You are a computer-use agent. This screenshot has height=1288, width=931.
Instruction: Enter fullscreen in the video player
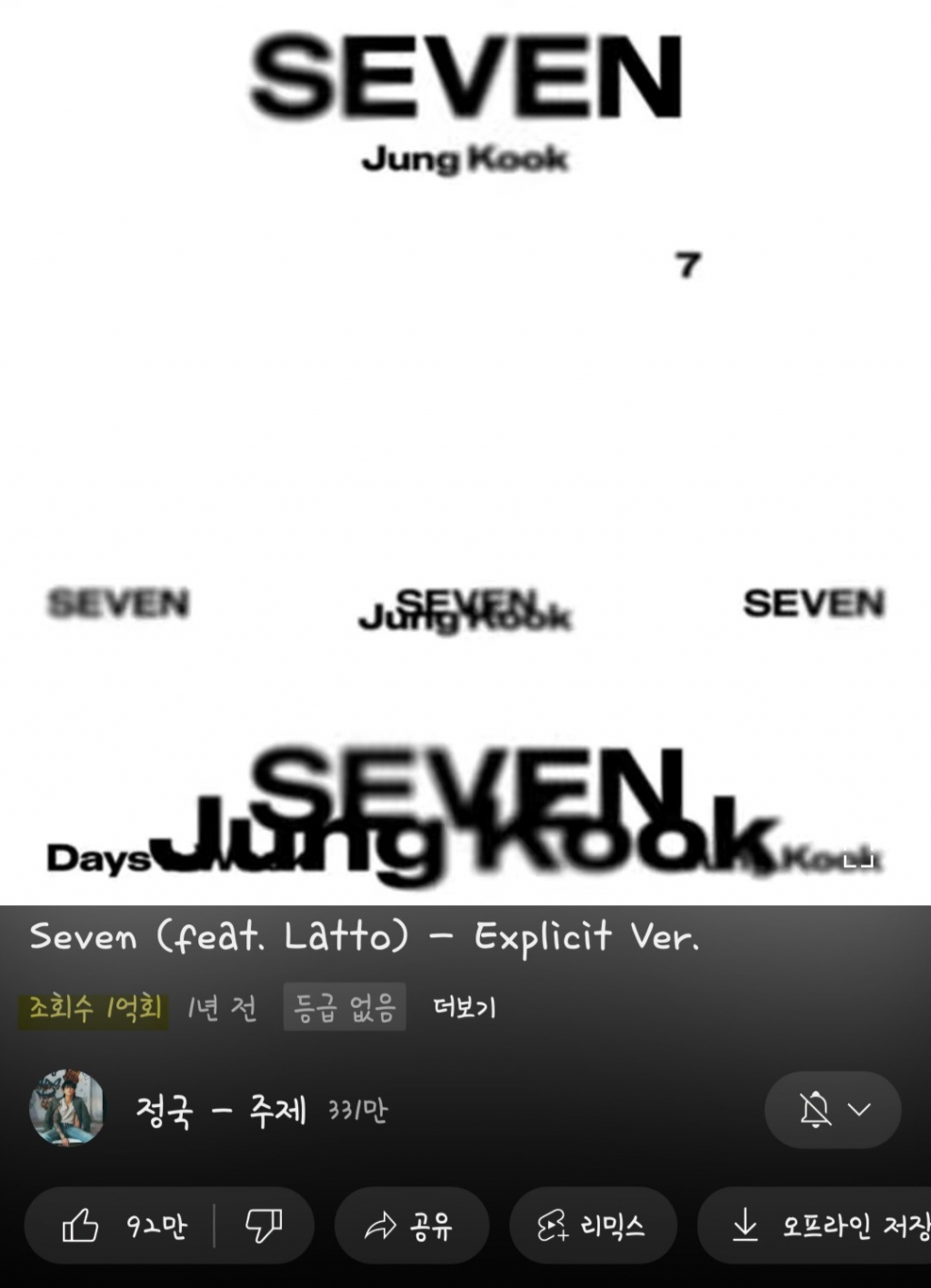tap(857, 858)
